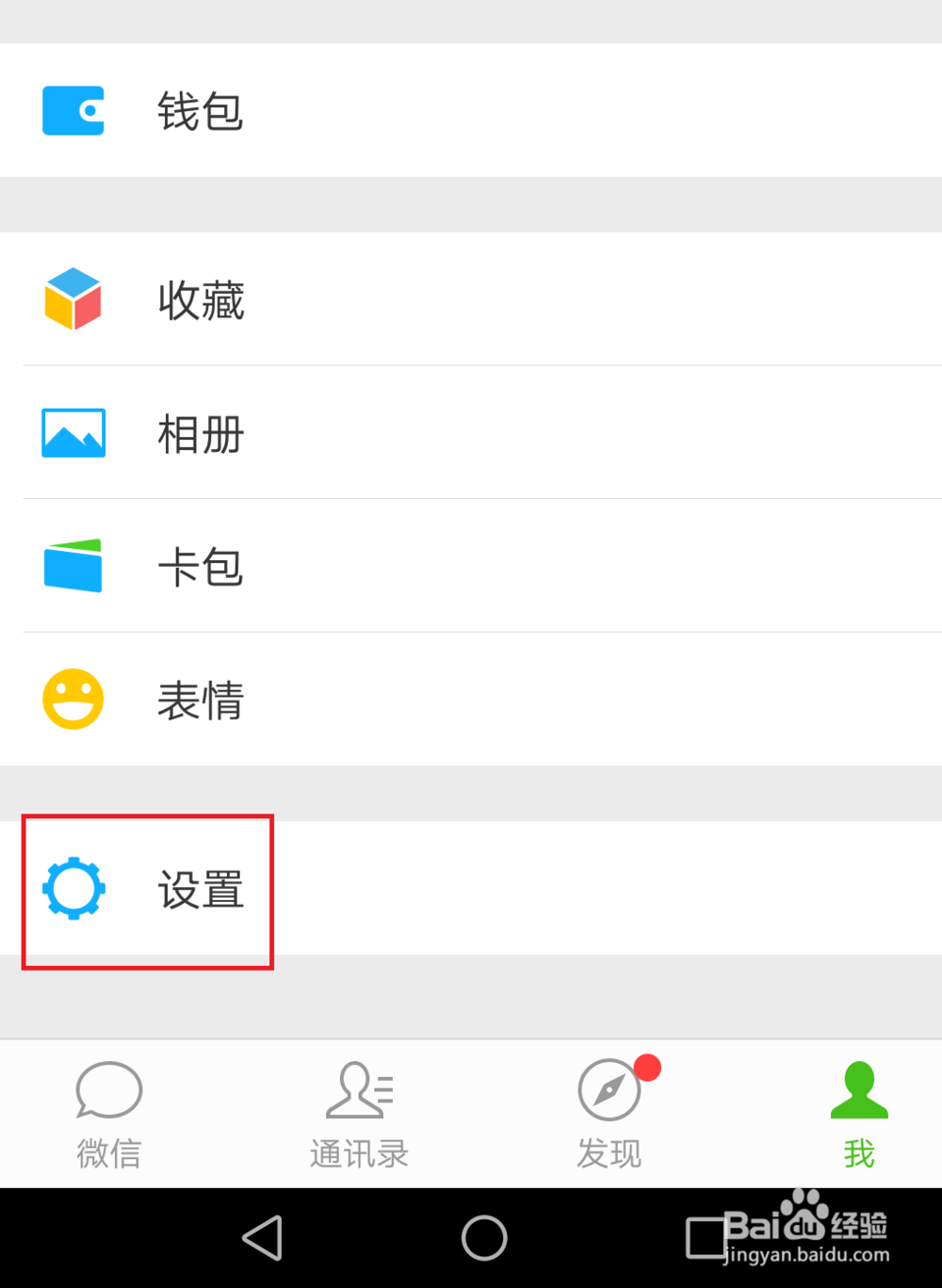Select the Me (我) person icon
This screenshot has height=1288, width=942.
click(x=858, y=1087)
